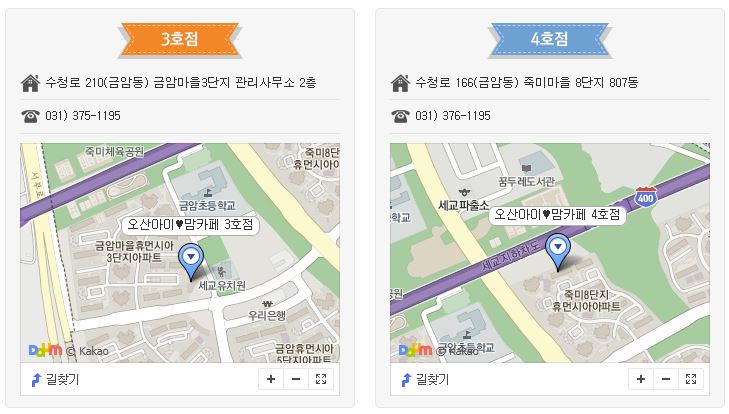729x414 pixels.
Task: Zoom in on the 4호점 map
Action: 641,379
